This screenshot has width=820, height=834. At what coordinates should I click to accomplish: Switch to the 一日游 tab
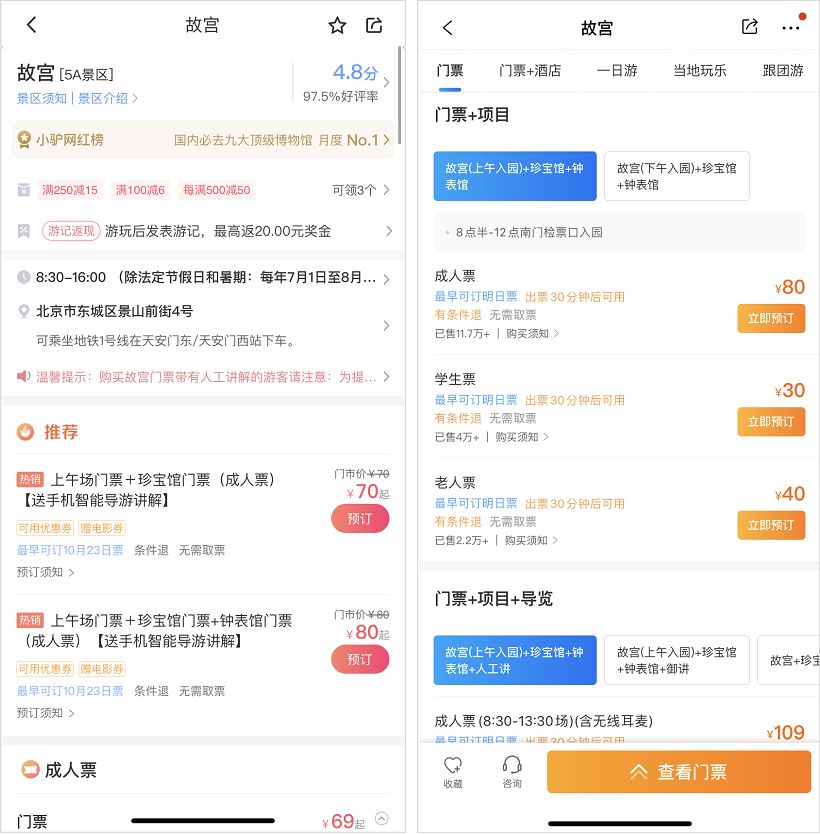[617, 70]
